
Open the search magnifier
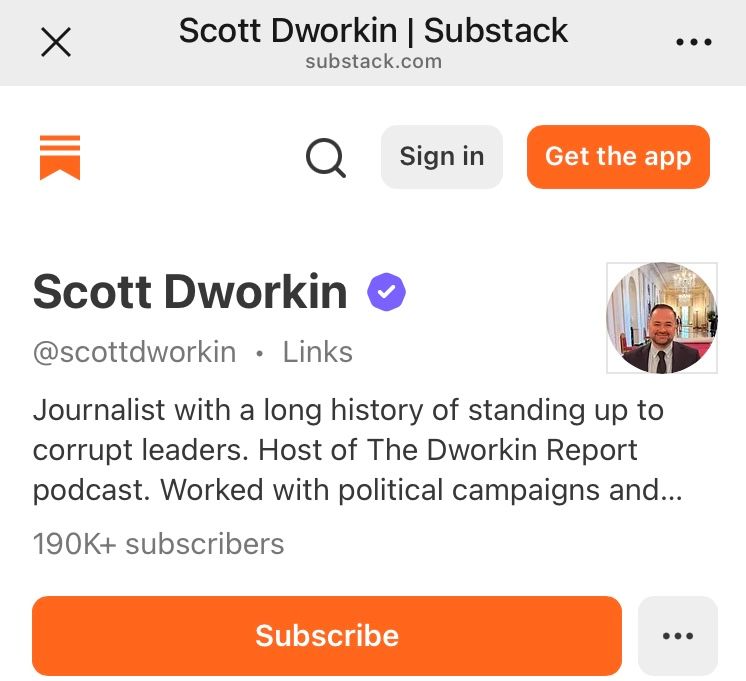[x=326, y=157]
